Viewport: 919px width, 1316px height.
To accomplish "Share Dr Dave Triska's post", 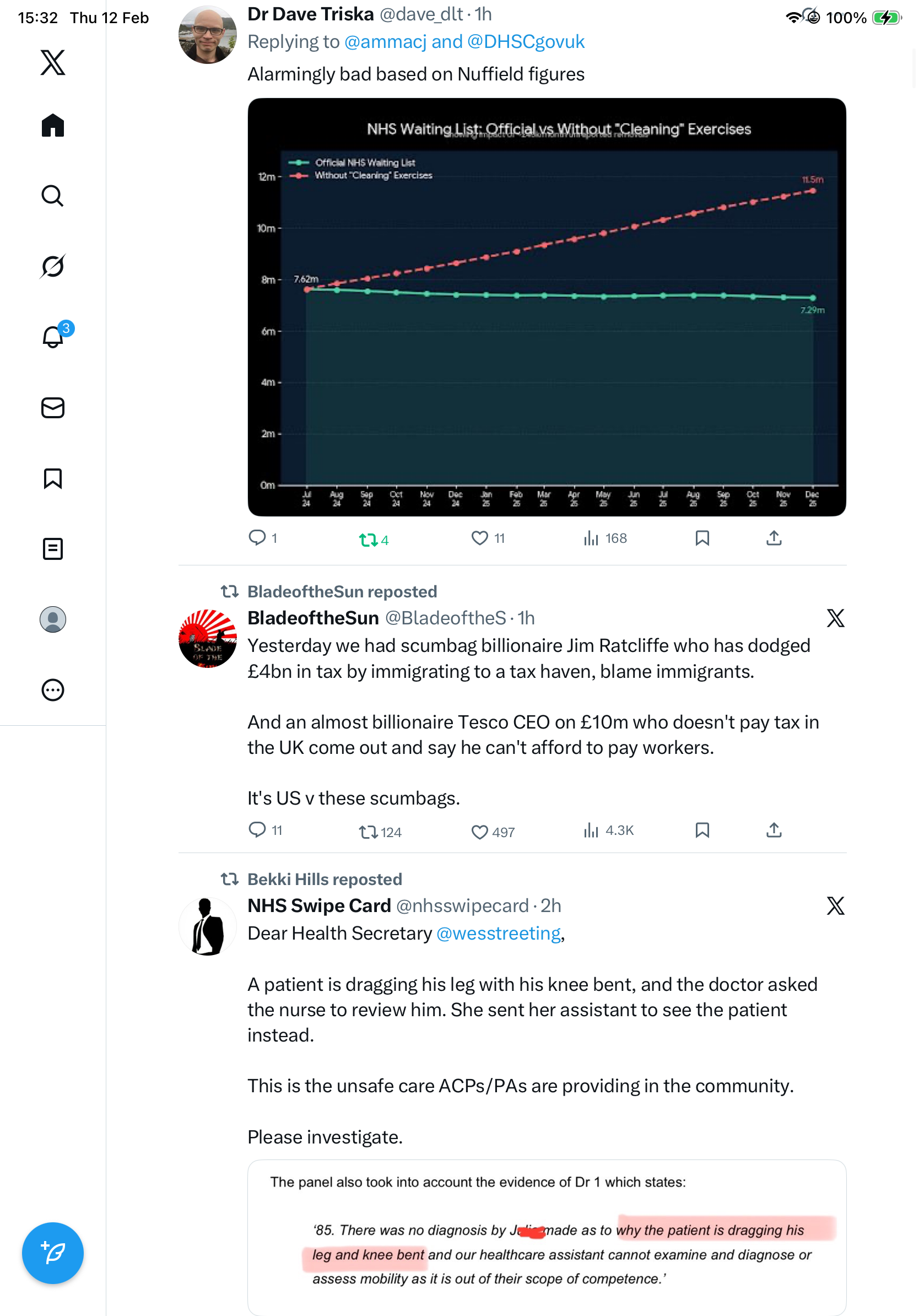I will click(774, 538).
